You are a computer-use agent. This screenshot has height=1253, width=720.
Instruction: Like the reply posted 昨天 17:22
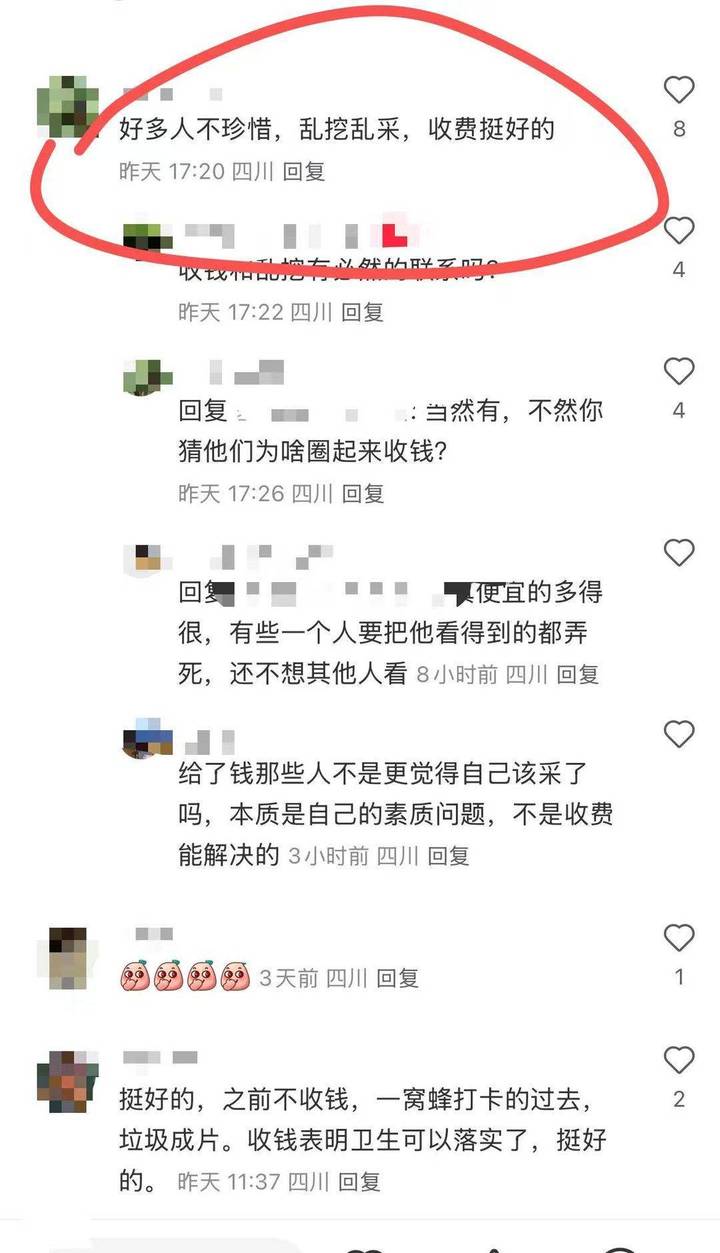679,231
